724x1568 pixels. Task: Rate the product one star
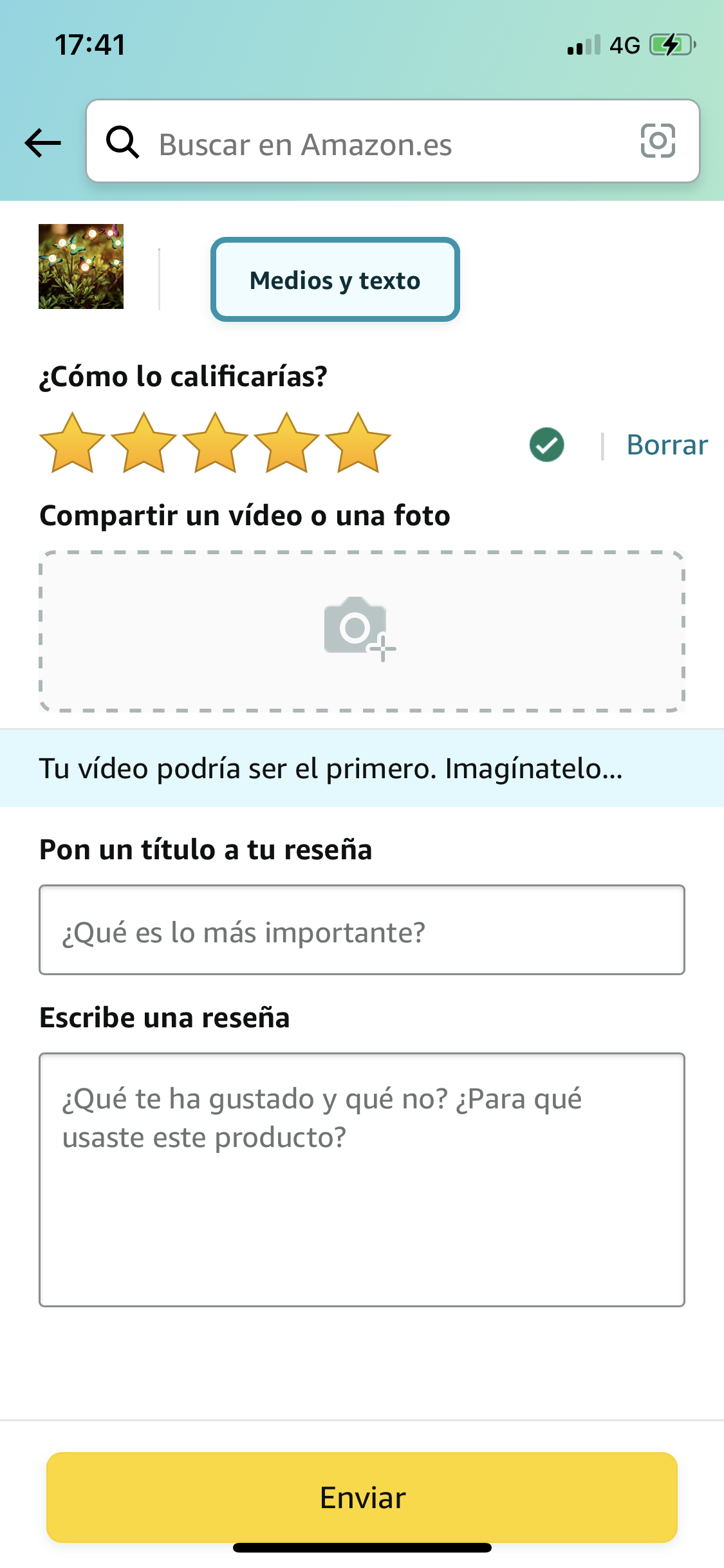(72, 443)
